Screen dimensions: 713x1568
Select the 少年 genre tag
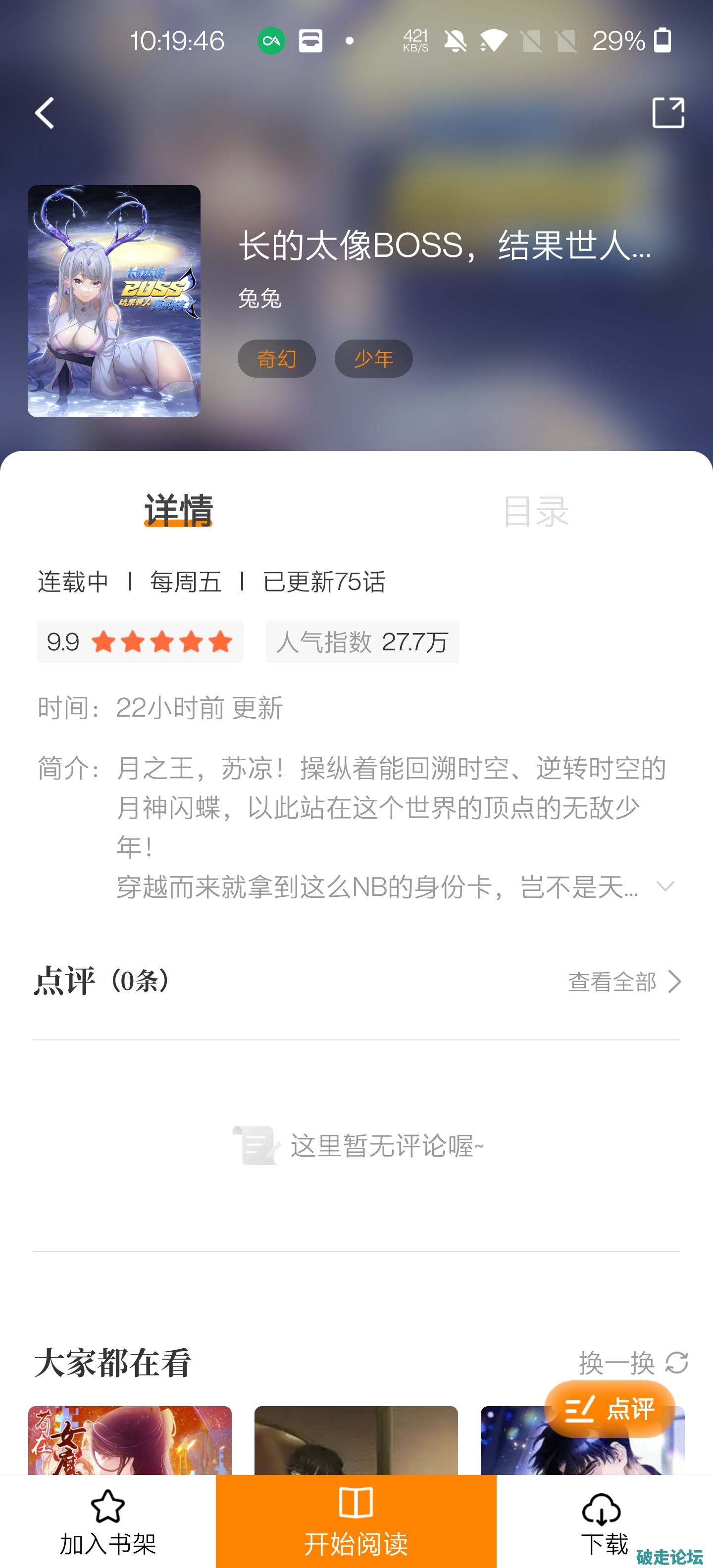tap(373, 358)
